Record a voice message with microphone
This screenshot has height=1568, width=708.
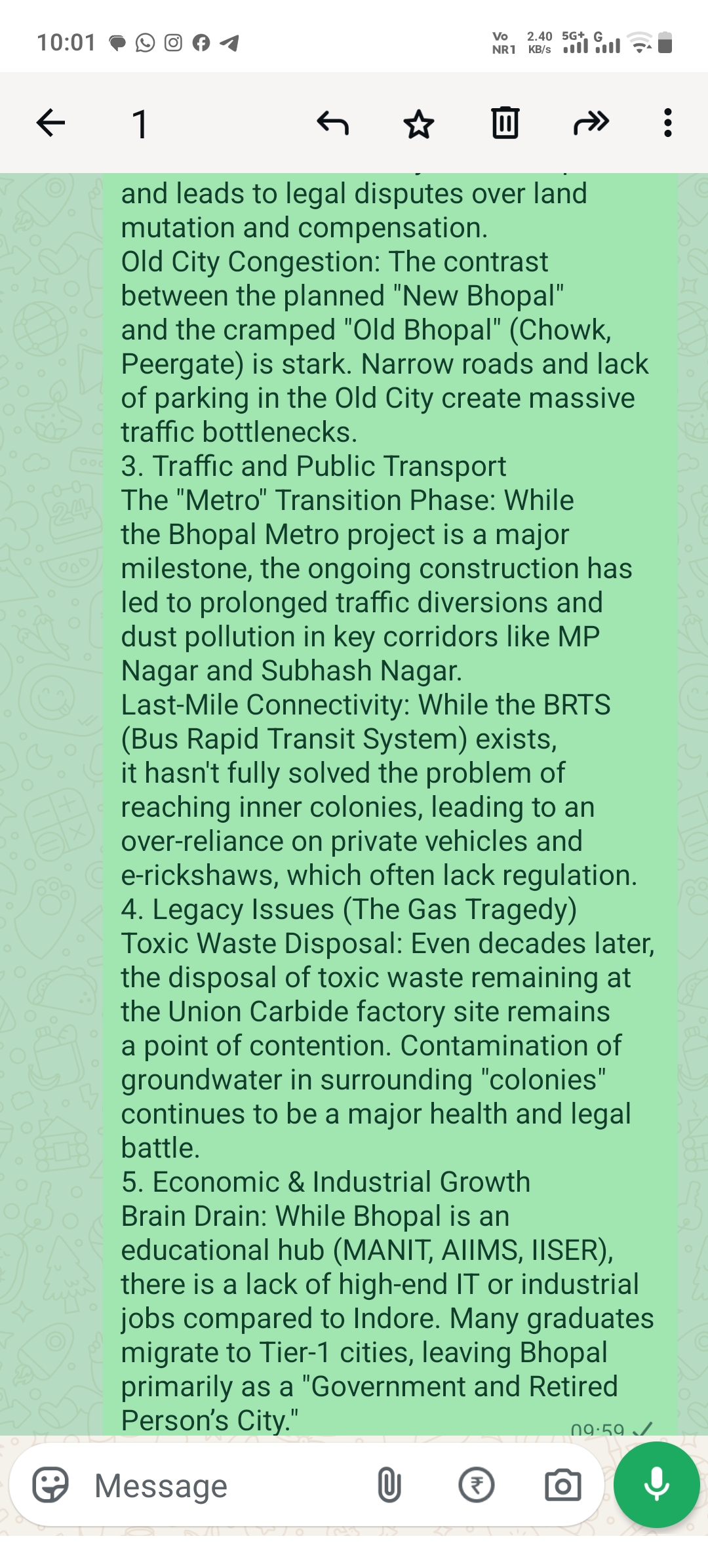[657, 1485]
